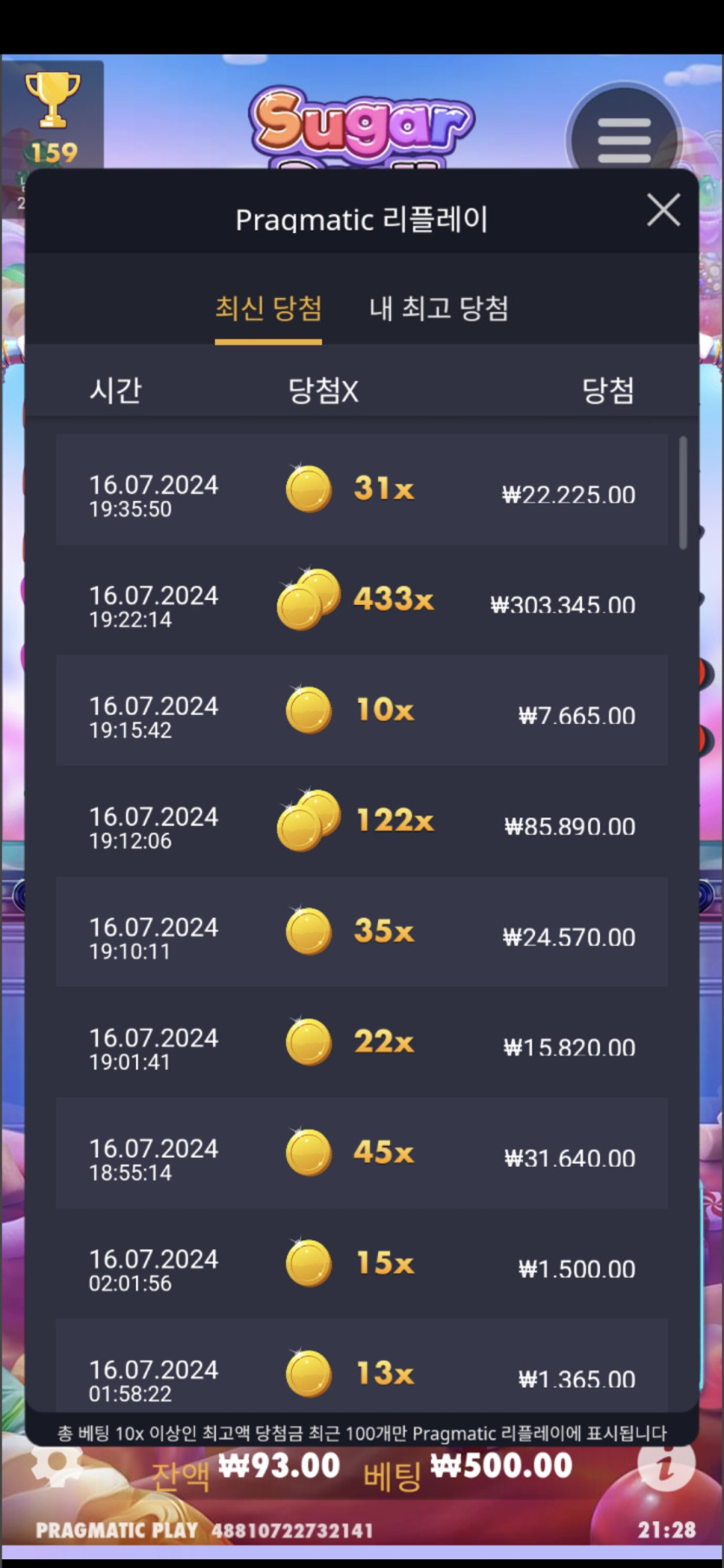Screen dimensions: 724x1568
Task: Play the 10x win replay
Action: click(362, 711)
